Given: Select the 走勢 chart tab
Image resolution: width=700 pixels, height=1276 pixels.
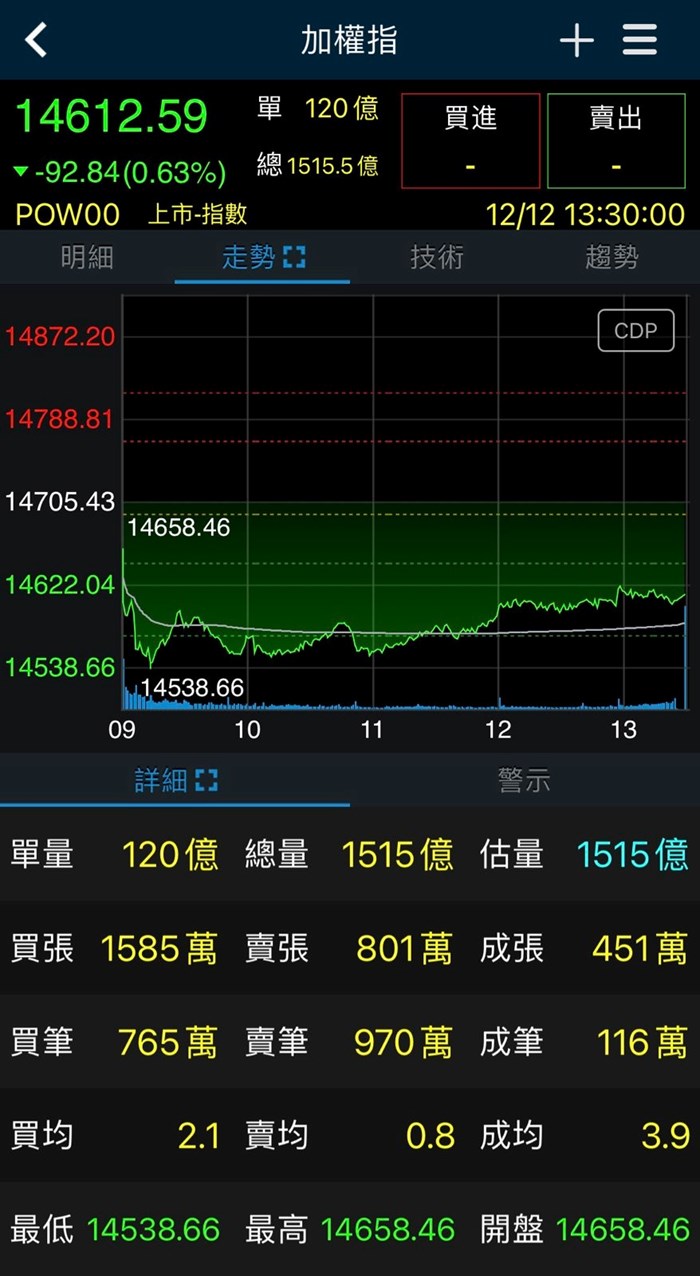Looking at the screenshot, I should tap(262, 258).
